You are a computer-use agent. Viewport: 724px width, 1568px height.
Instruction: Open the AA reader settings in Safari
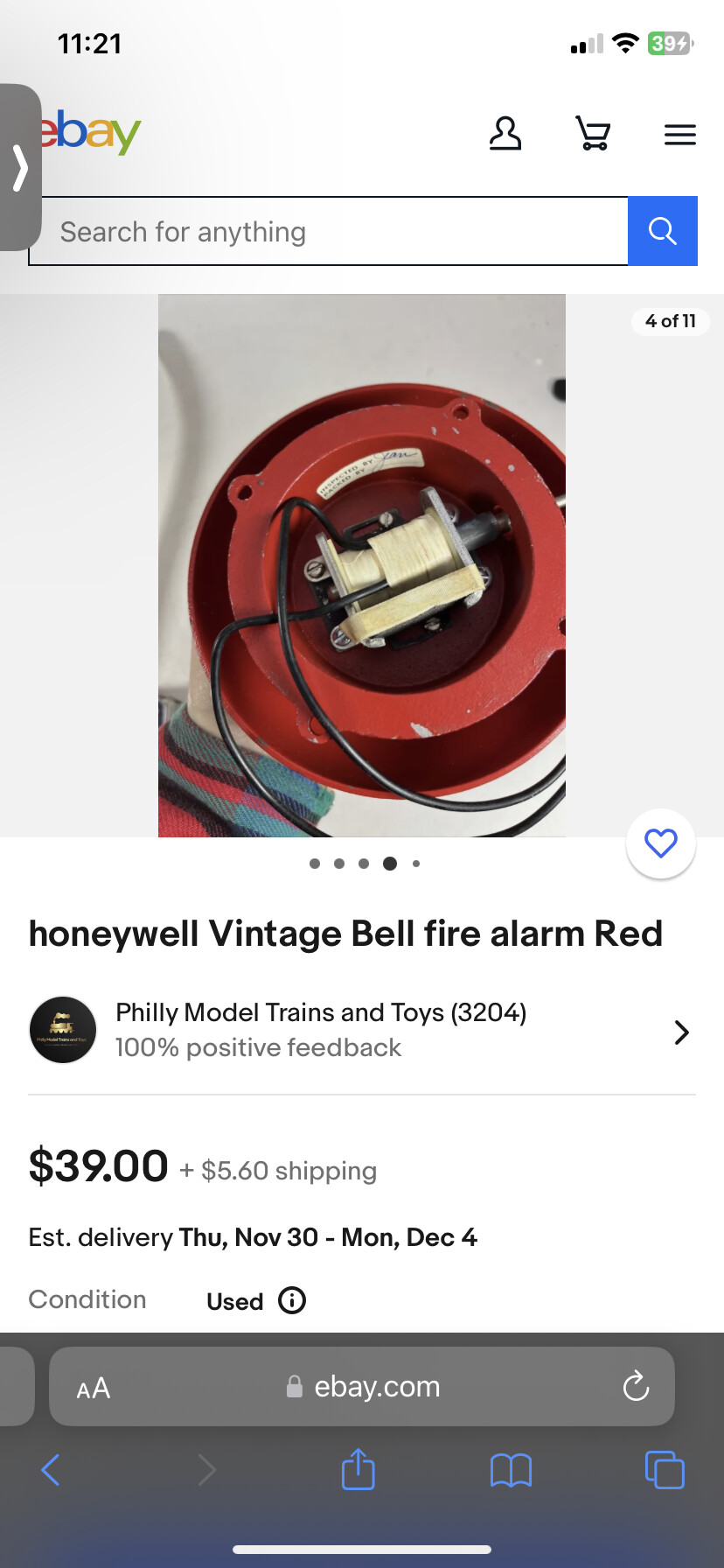[94, 1388]
